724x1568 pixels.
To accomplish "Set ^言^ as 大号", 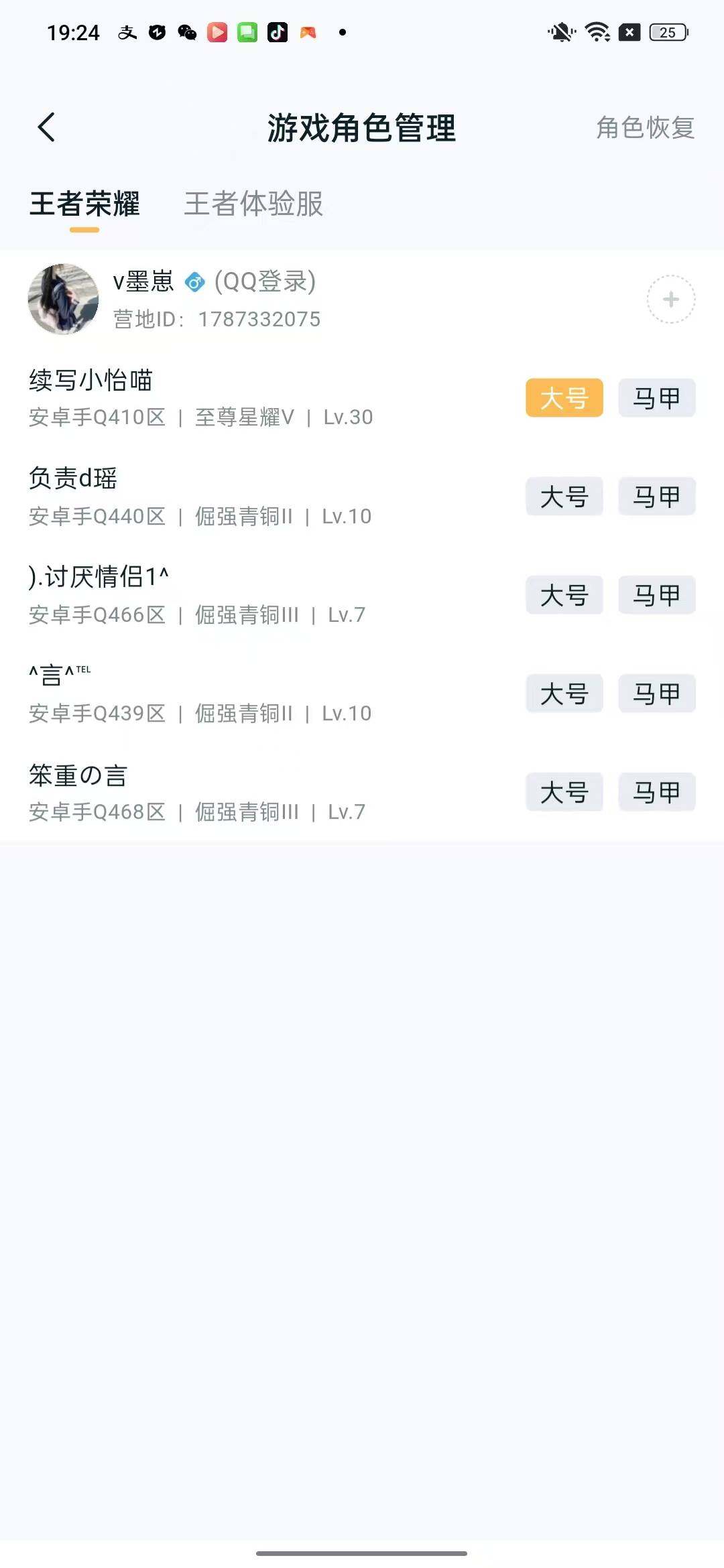I will (x=564, y=694).
